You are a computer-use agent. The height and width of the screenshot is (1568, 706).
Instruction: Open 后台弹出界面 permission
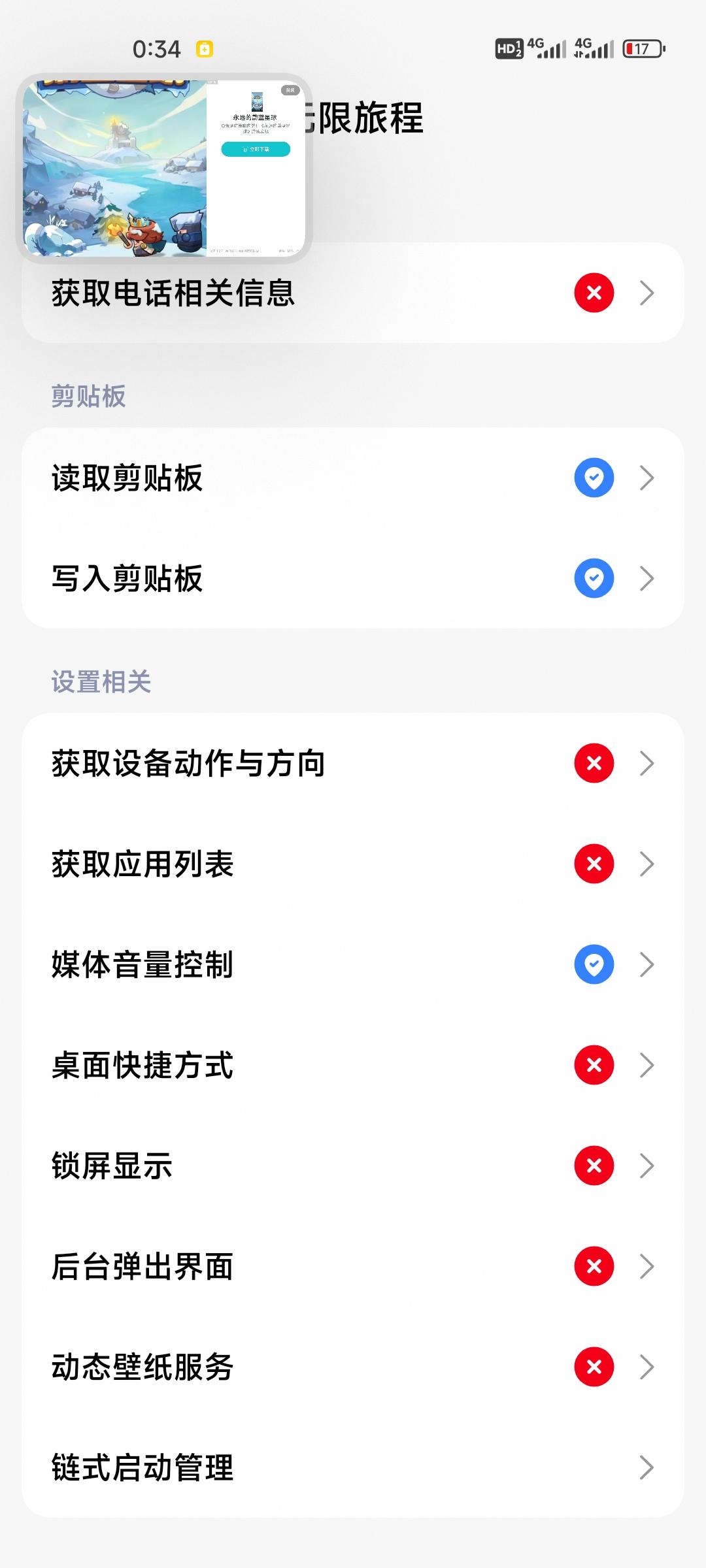[353, 1266]
